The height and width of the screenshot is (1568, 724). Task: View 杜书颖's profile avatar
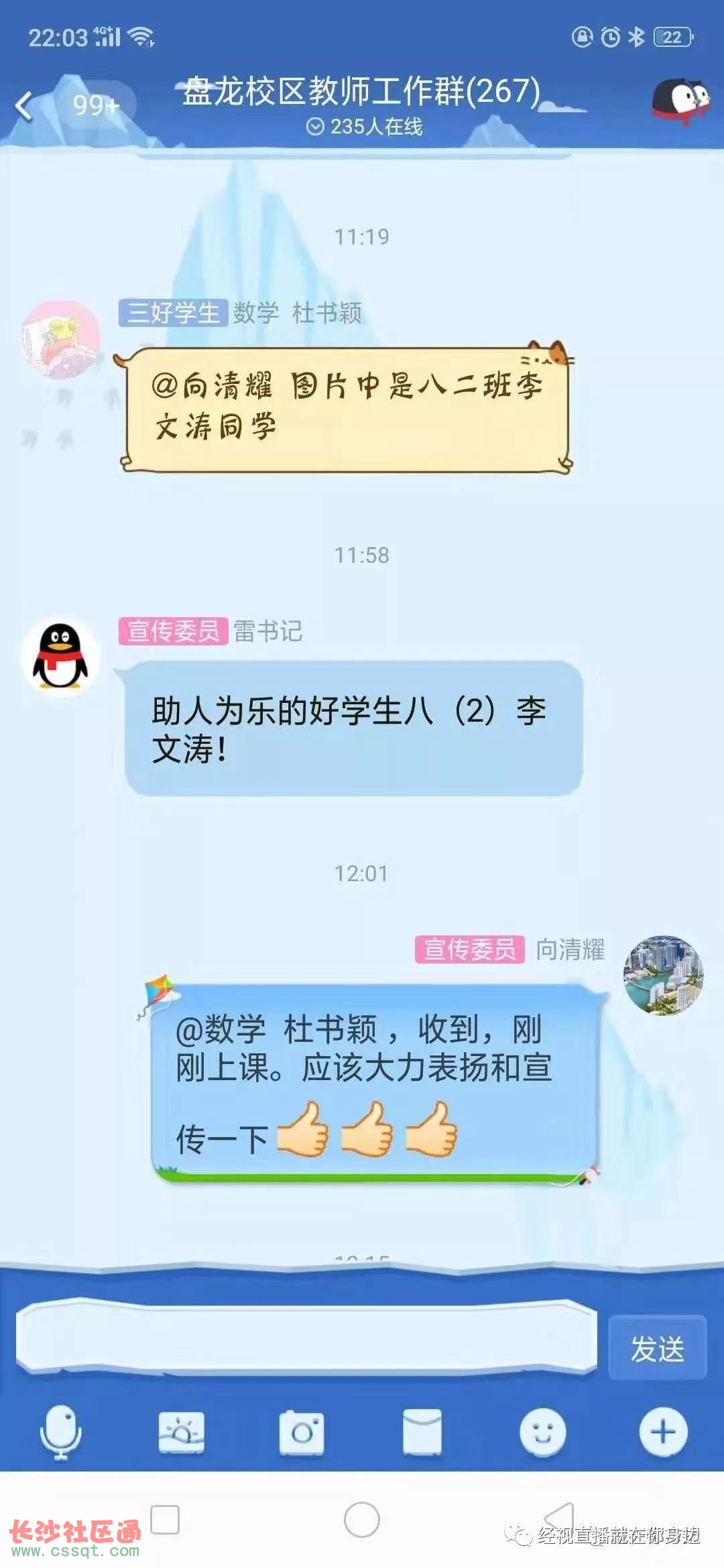pyautogui.click(x=60, y=339)
